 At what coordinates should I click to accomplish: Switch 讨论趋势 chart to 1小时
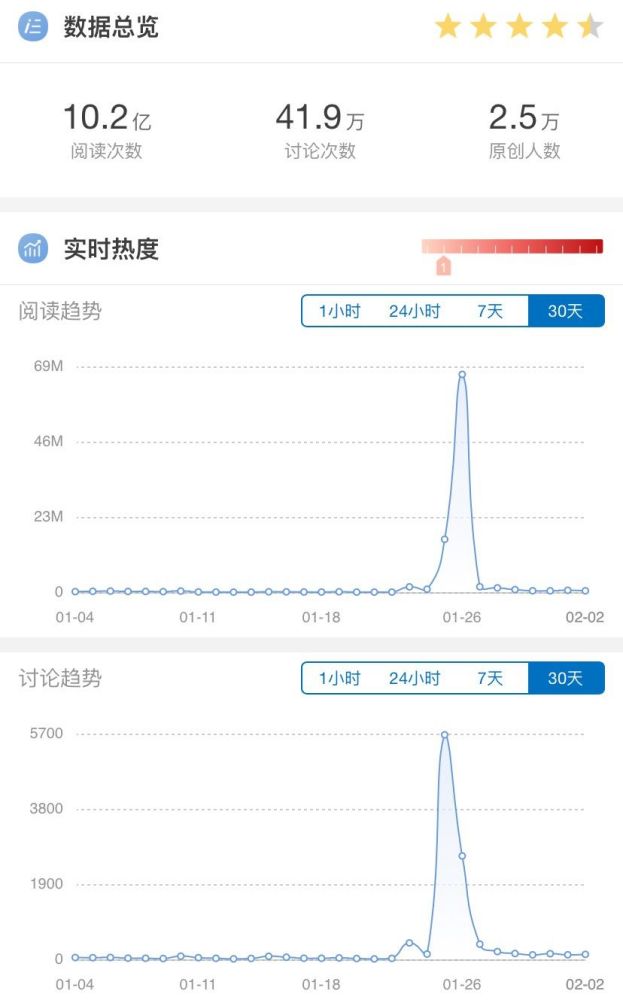(x=340, y=678)
